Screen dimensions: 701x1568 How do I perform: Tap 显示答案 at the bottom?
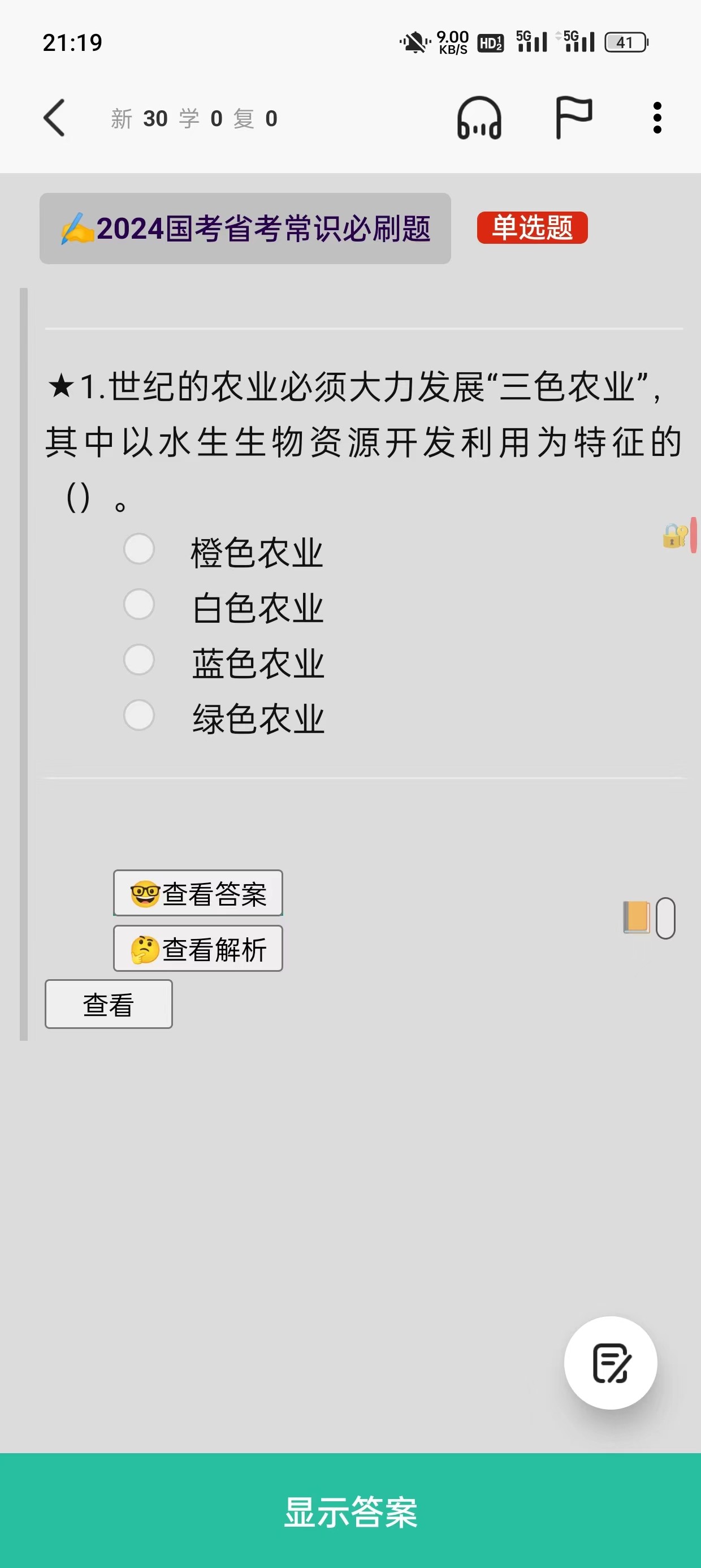[350, 1511]
